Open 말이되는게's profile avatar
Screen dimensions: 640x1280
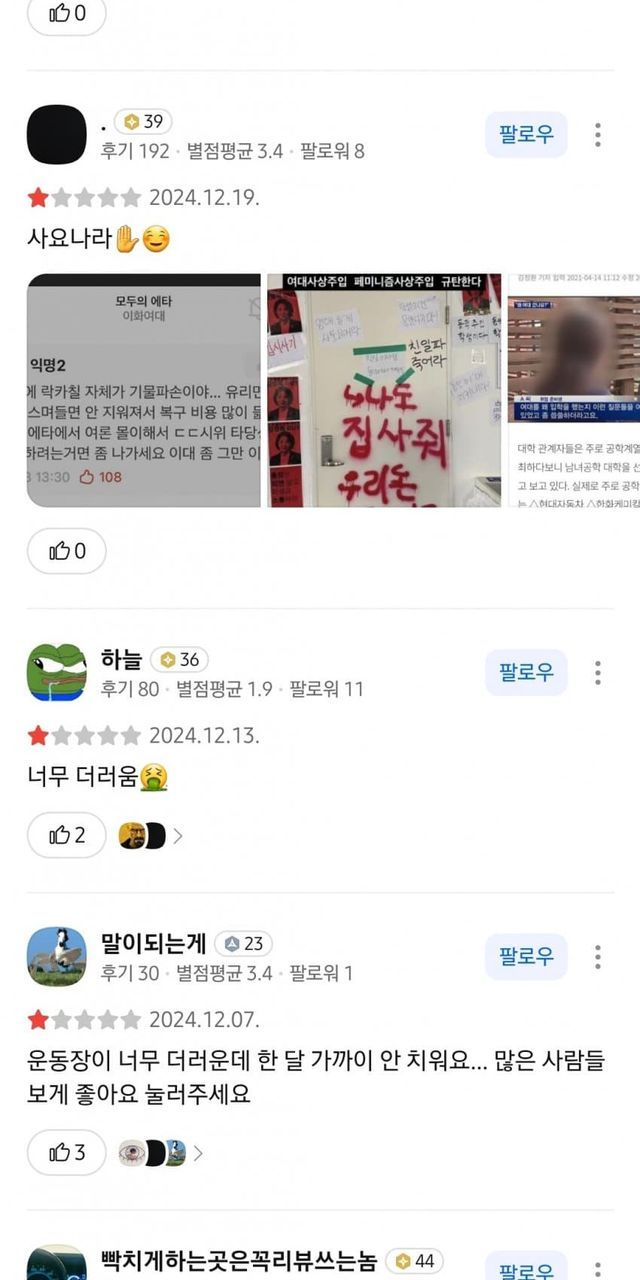pyautogui.click(x=56, y=956)
